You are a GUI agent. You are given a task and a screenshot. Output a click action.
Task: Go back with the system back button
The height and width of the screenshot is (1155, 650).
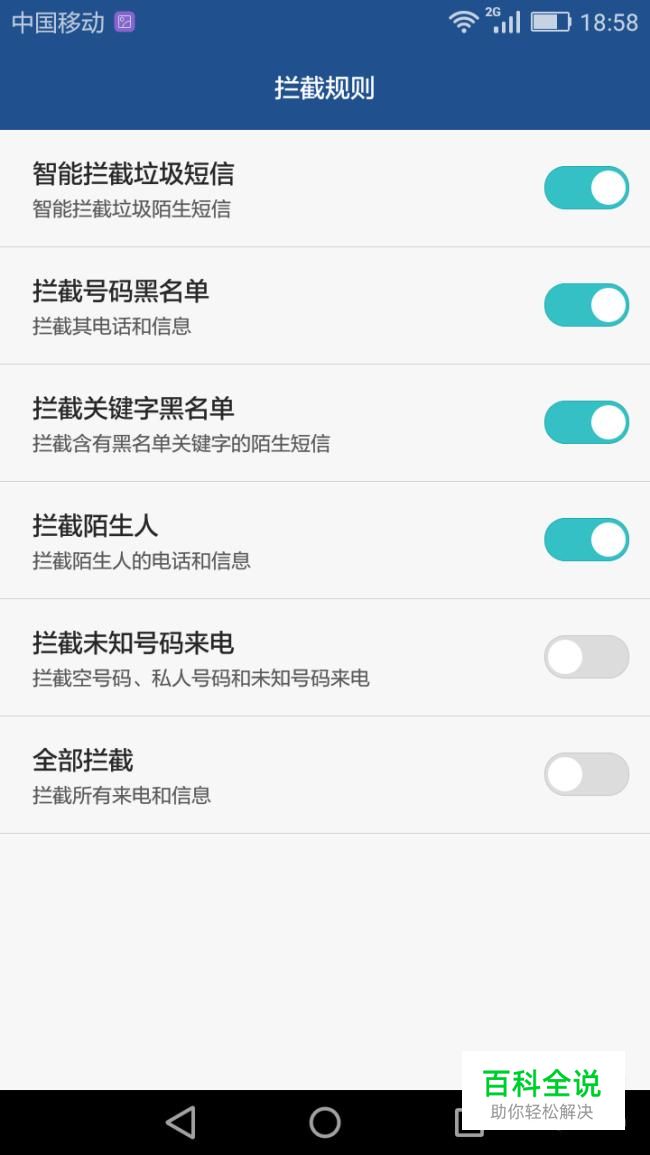(181, 1122)
